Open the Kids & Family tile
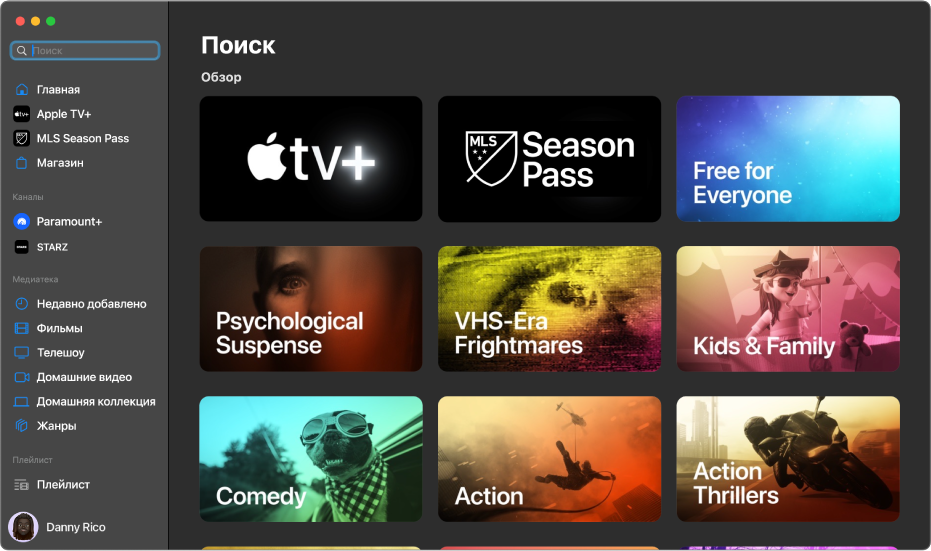931x551 pixels. (x=788, y=309)
